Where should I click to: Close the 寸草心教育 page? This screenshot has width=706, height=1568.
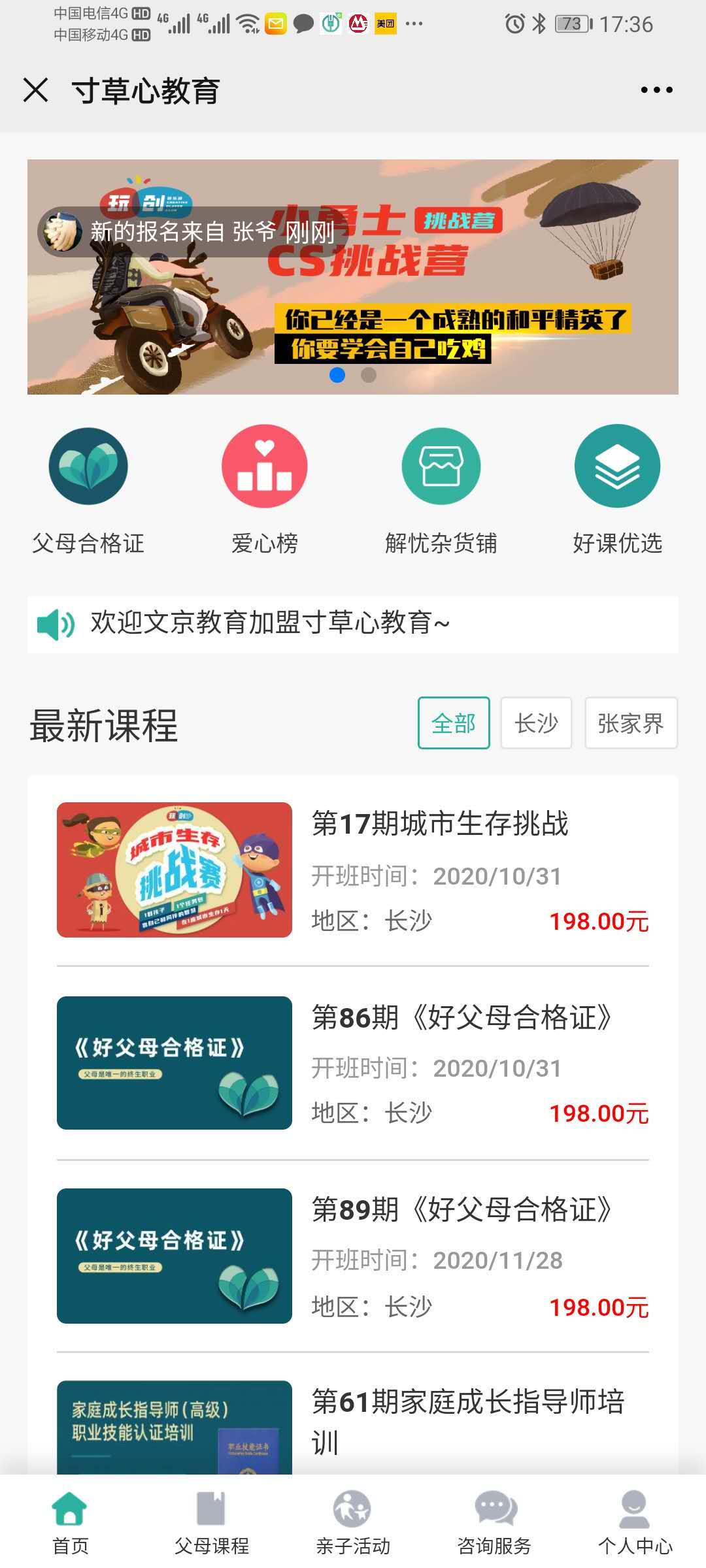[x=35, y=90]
